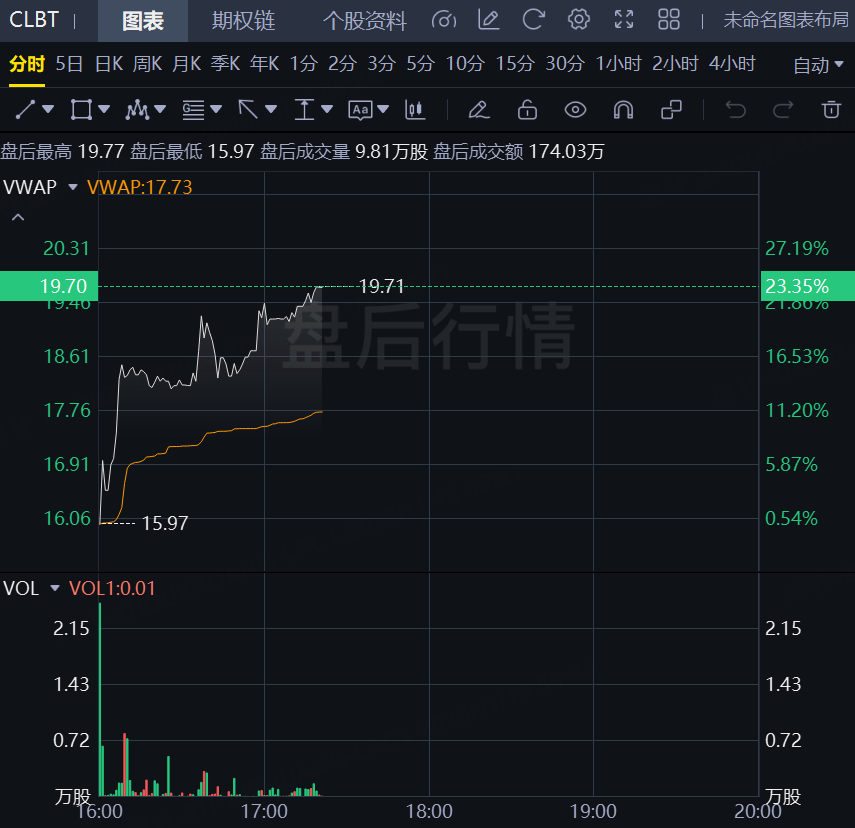
Task: Switch to 日K candlestick view
Action: click(108, 64)
